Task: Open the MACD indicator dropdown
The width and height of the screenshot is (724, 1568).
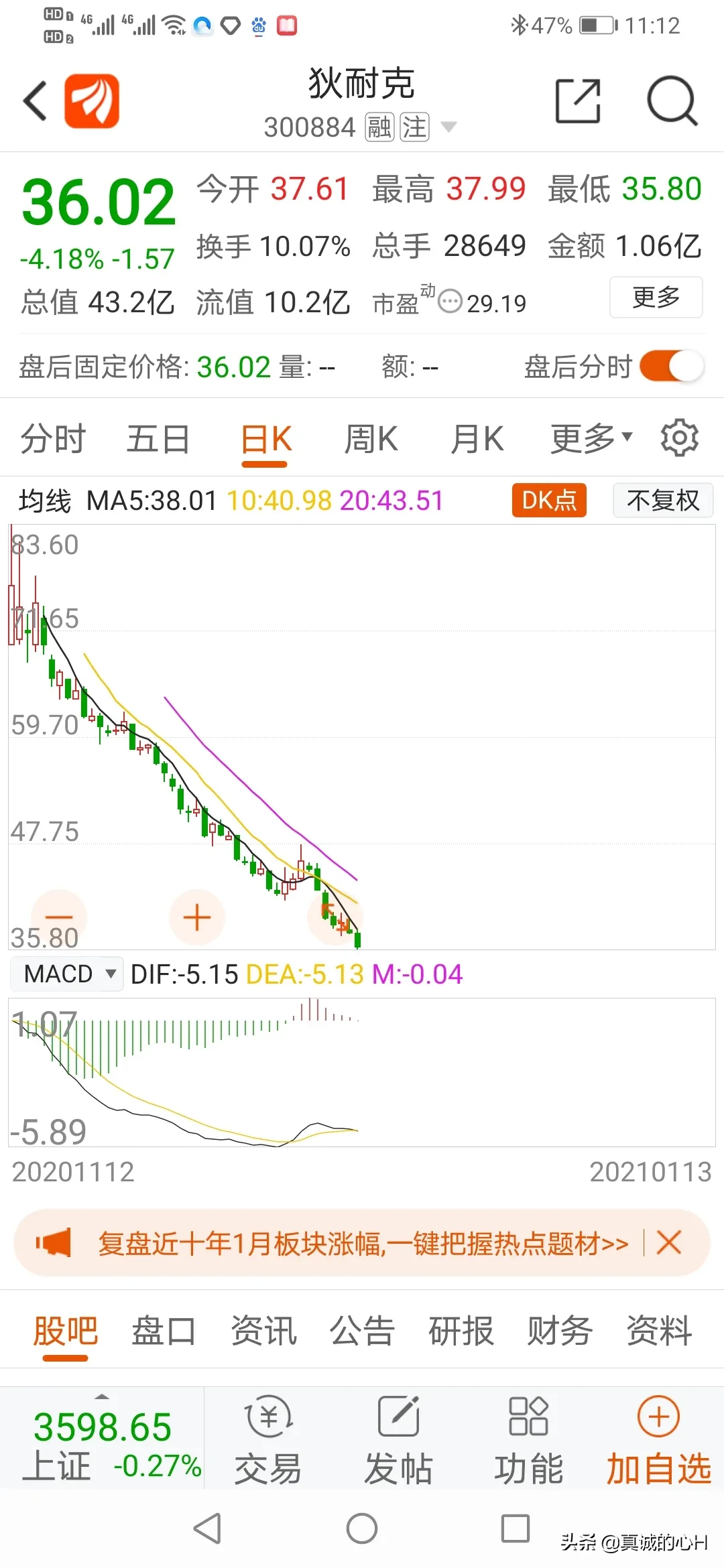Action: (x=67, y=974)
